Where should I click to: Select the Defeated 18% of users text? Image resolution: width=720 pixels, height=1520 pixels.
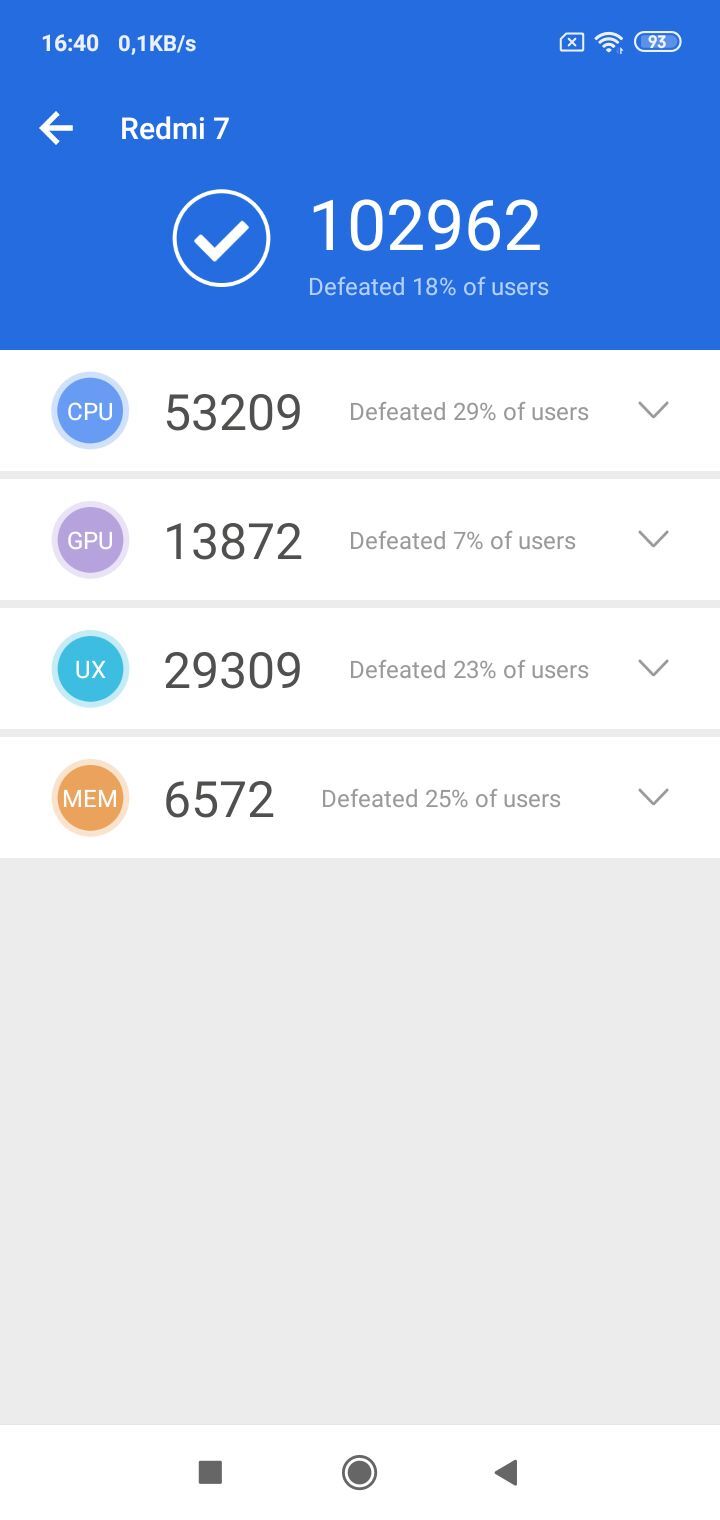tap(428, 286)
